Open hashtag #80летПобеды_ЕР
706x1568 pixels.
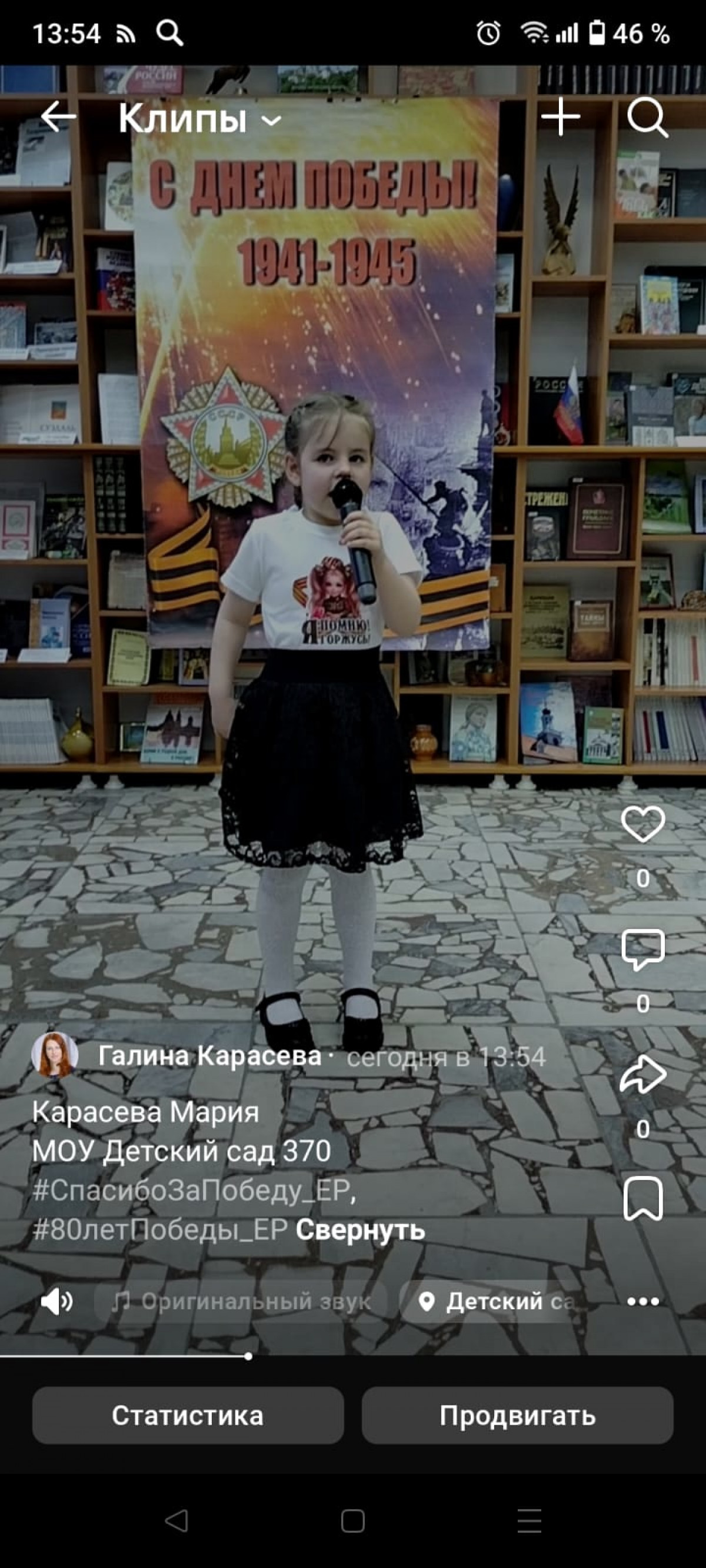point(159,1230)
